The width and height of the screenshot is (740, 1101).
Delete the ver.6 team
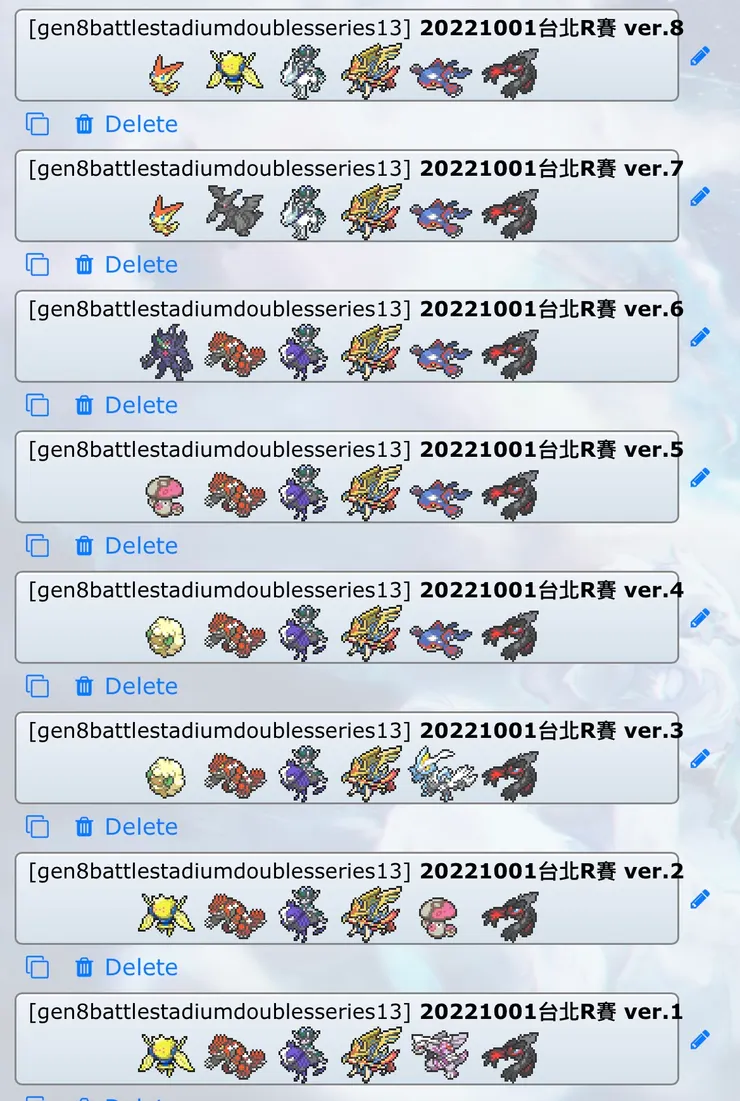pyautogui.click(x=126, y=405)
